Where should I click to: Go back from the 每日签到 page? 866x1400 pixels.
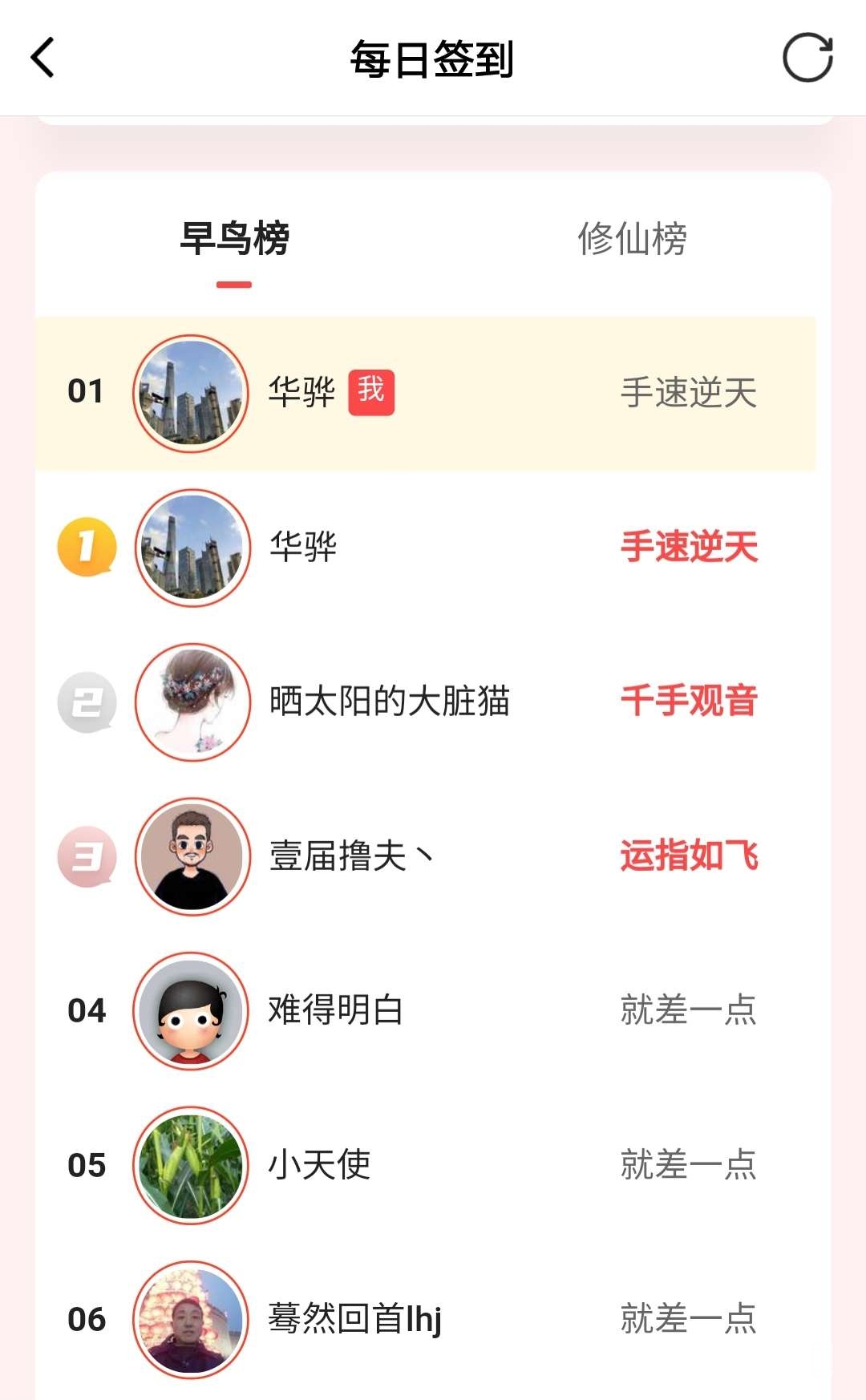42,58
